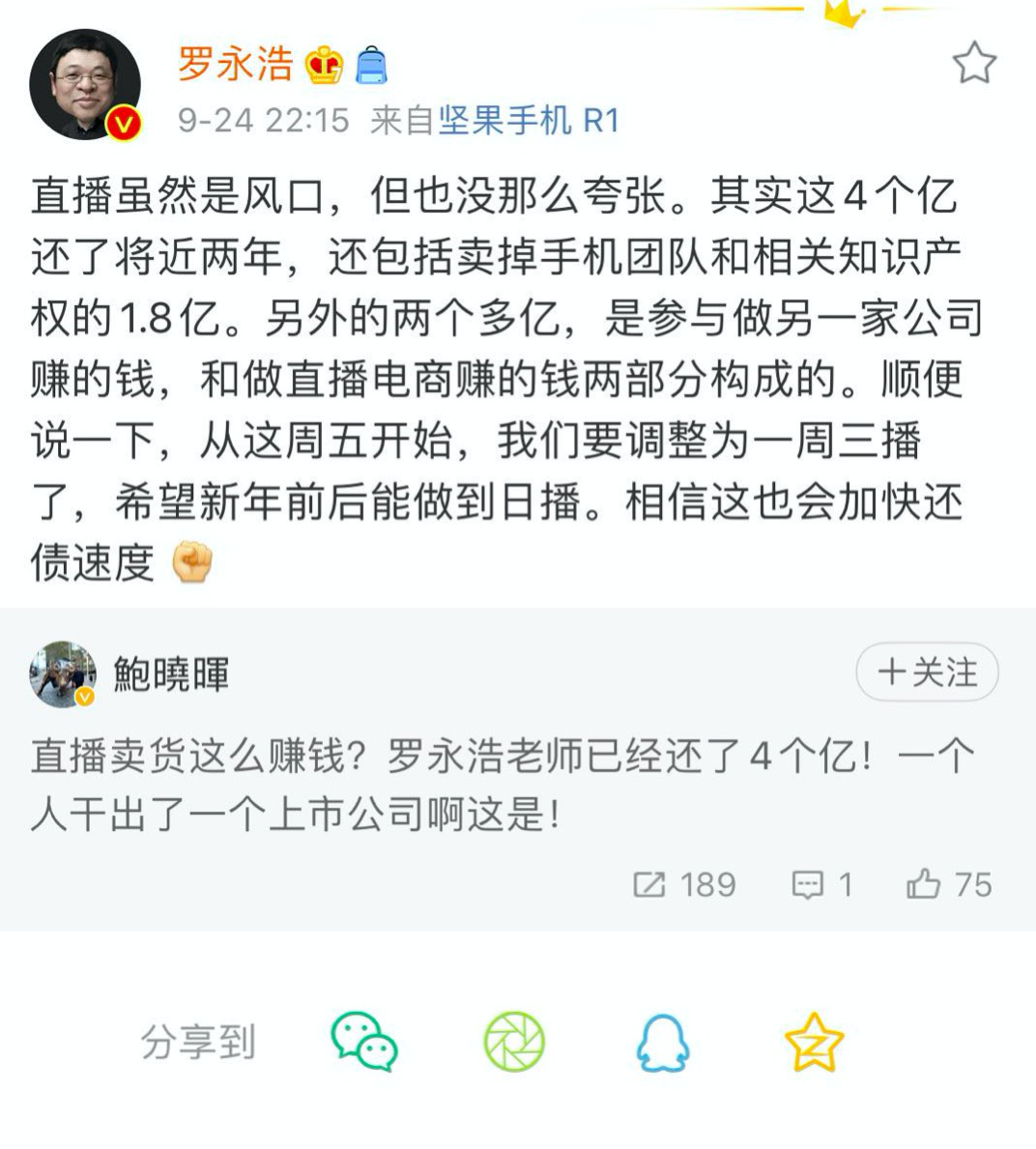Repost 鲍曉暉's quoted post

point(684,884)
